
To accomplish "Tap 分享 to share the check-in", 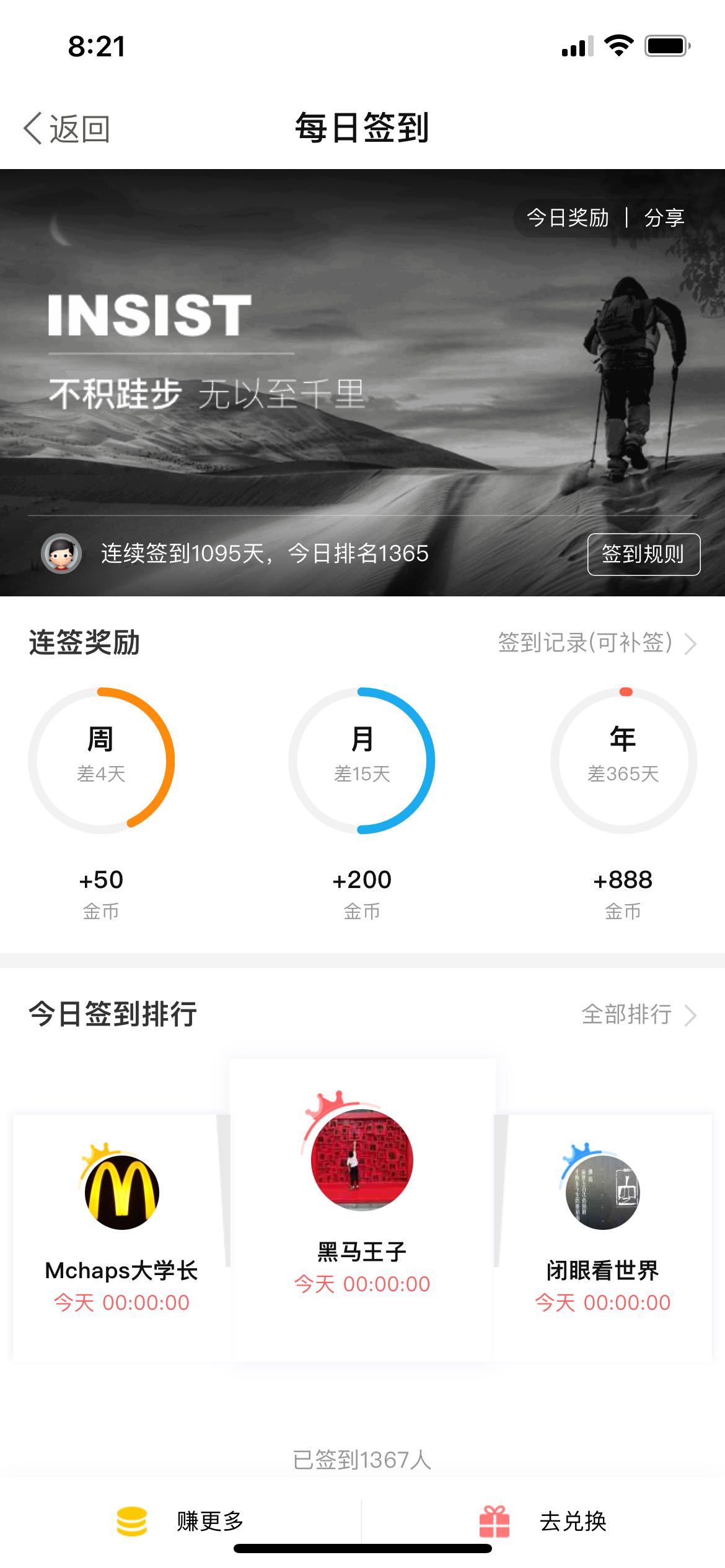I will click(664, 218).
